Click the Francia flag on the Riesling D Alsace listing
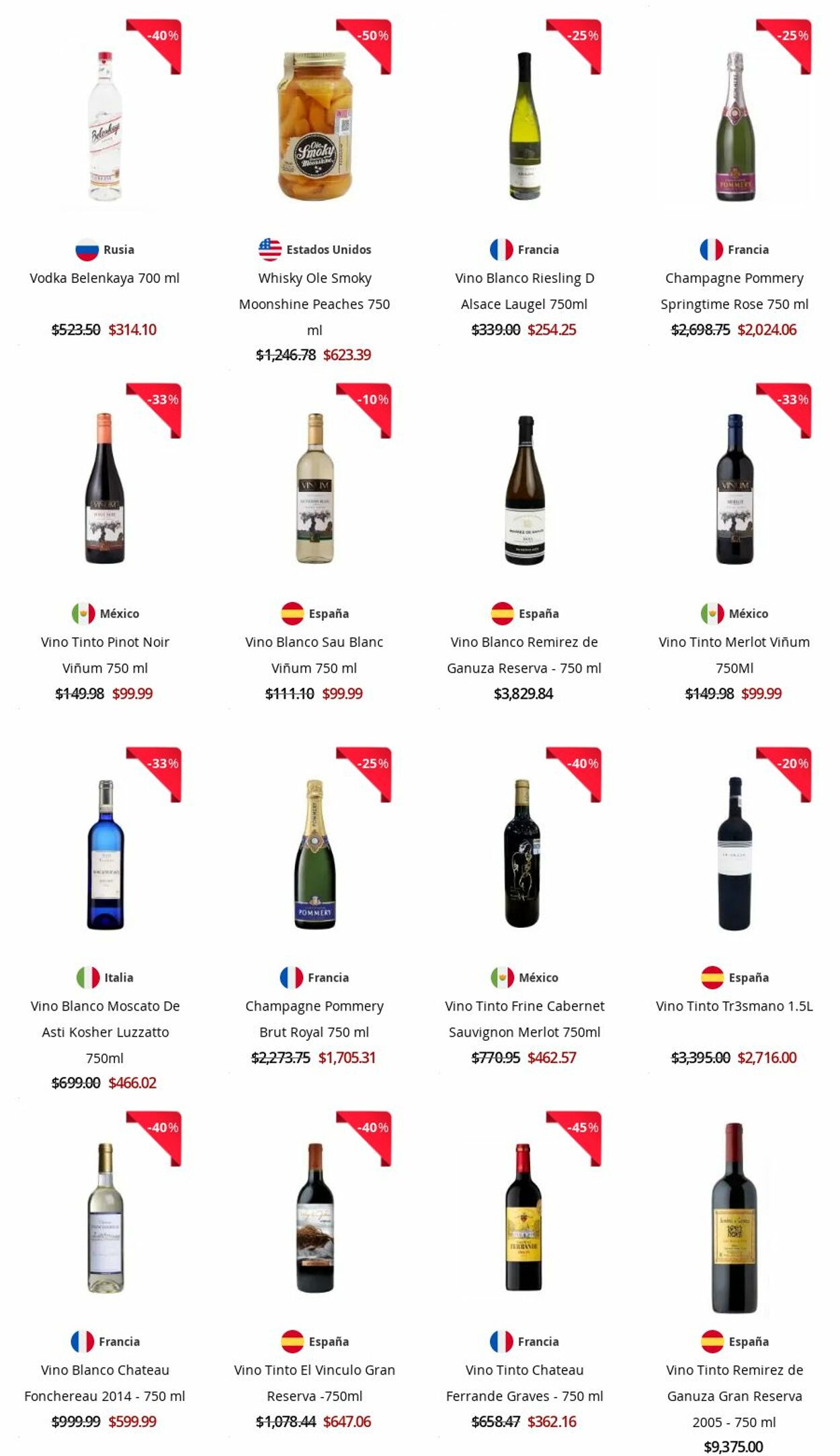Screen dimensions: 840x1456 tap(500, 249)
